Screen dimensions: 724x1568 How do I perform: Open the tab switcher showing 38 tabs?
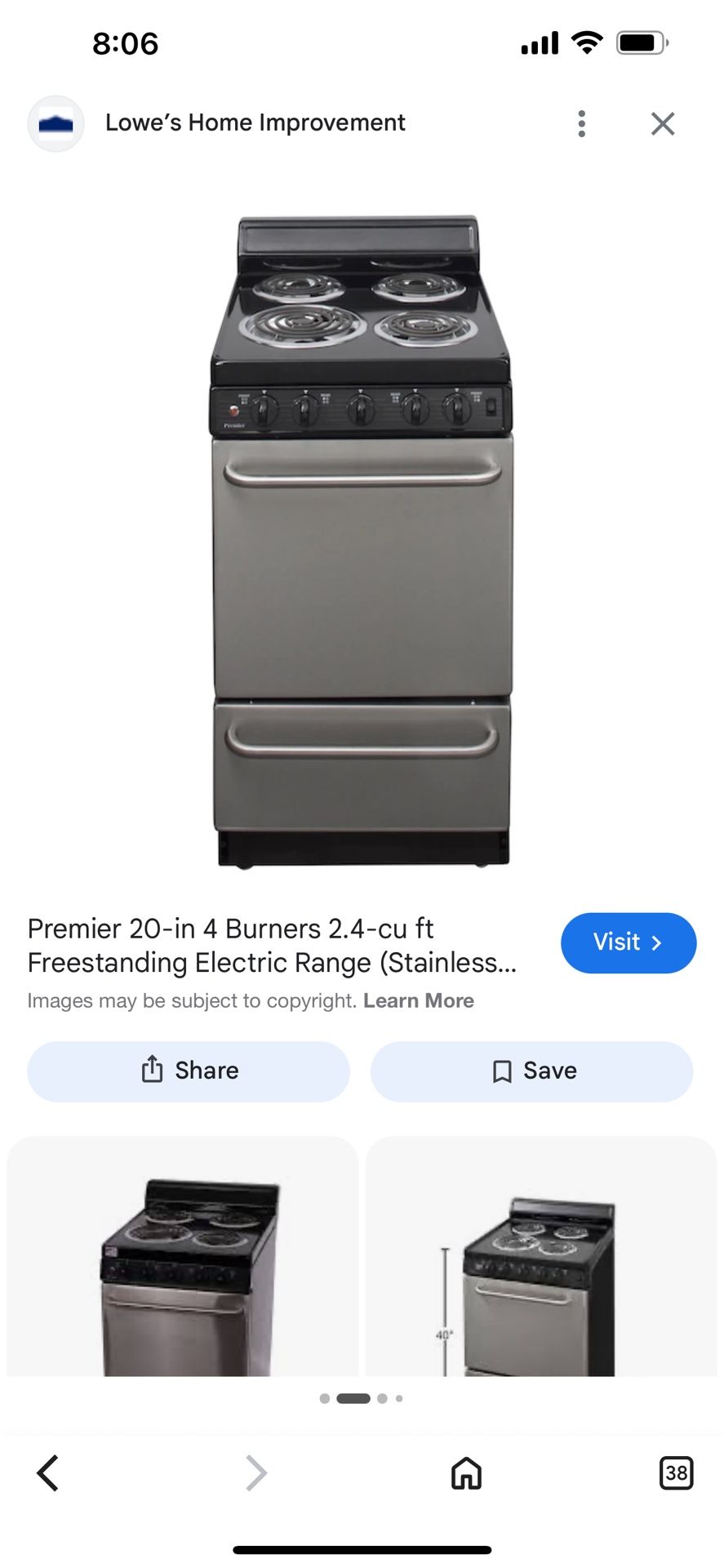675,1473
